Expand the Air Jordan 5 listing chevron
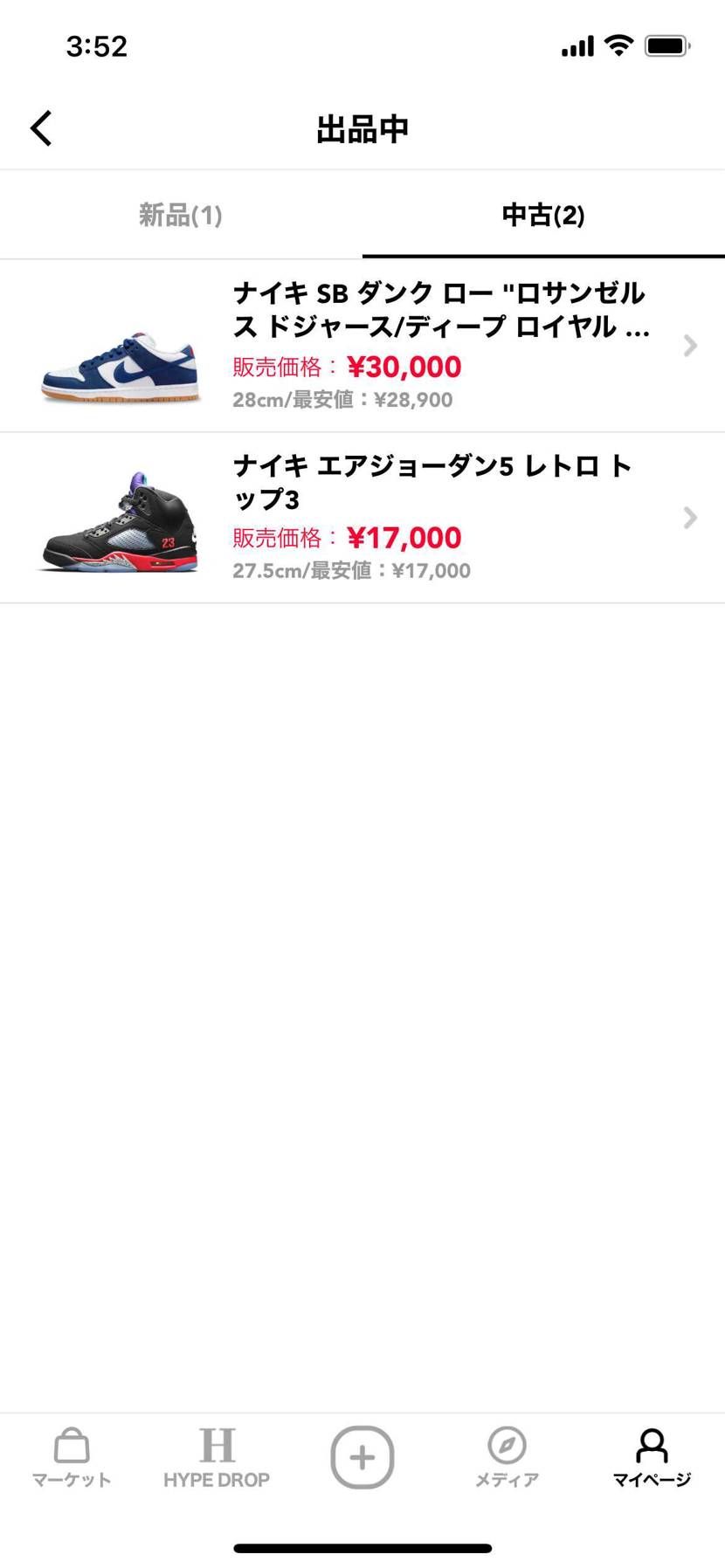Screen dimensions: 725x1568 (x=690, y=518)
